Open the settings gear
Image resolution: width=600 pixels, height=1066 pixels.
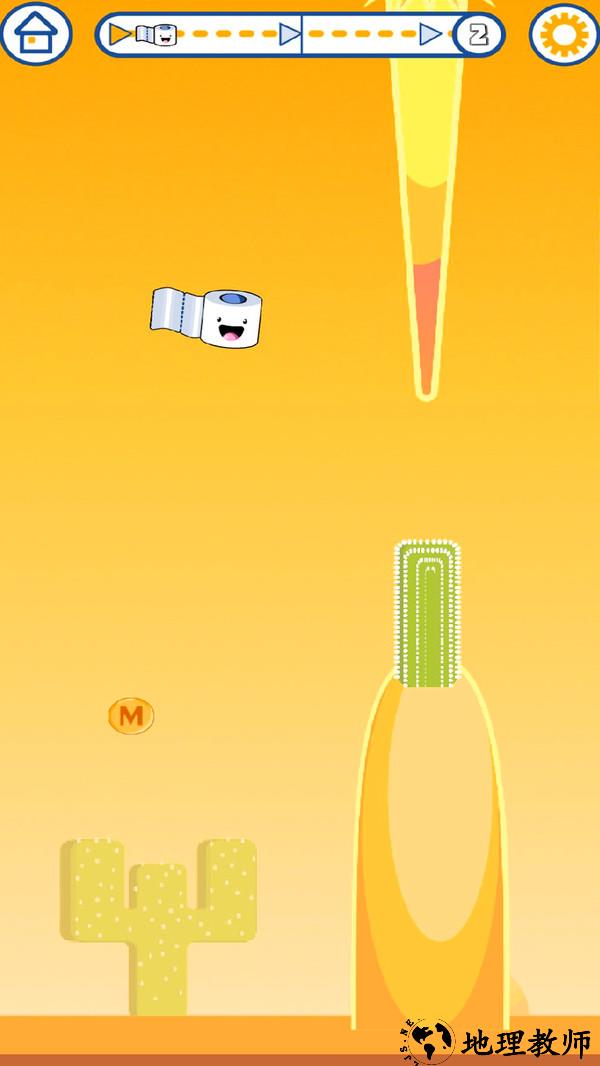click(564, 34)
